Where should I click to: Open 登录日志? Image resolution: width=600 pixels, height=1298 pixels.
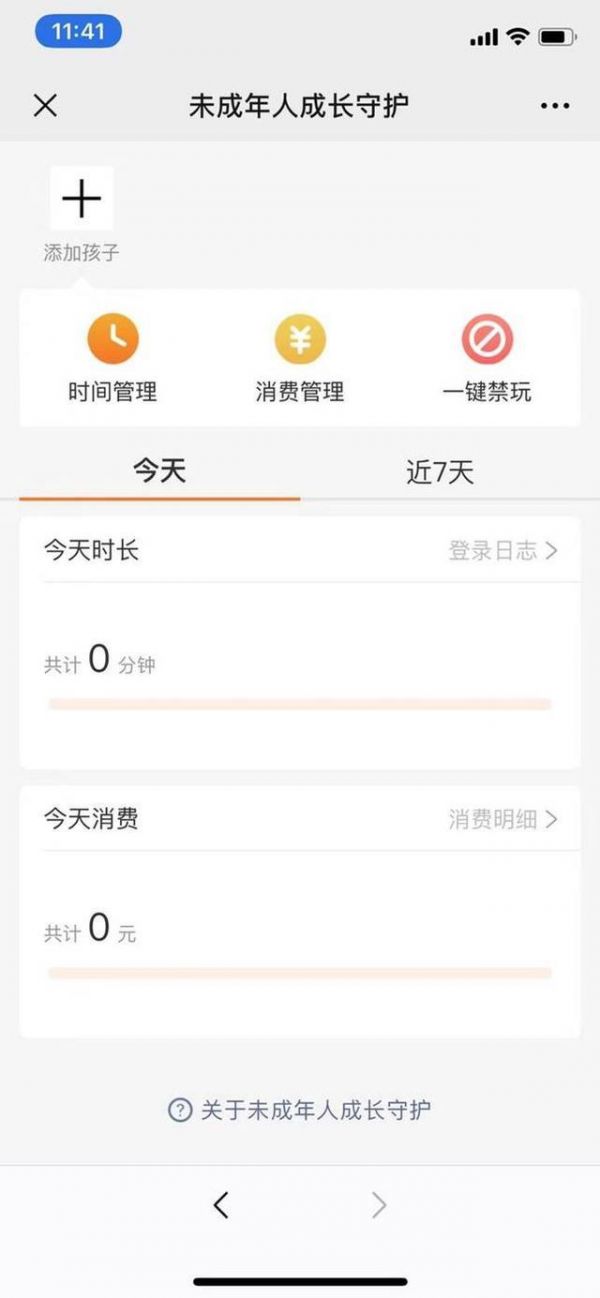503,551
